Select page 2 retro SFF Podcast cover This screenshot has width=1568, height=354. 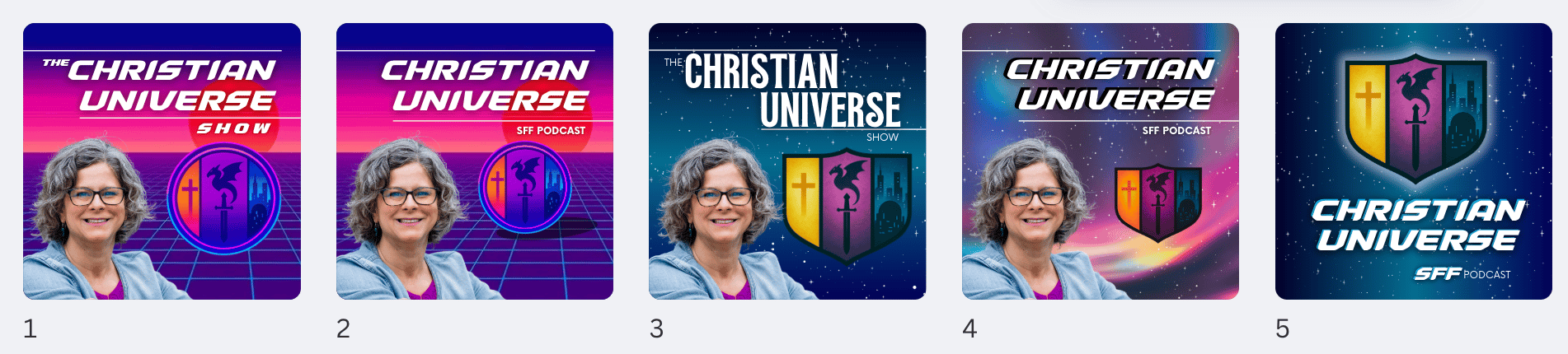click(x=474, y=161)
